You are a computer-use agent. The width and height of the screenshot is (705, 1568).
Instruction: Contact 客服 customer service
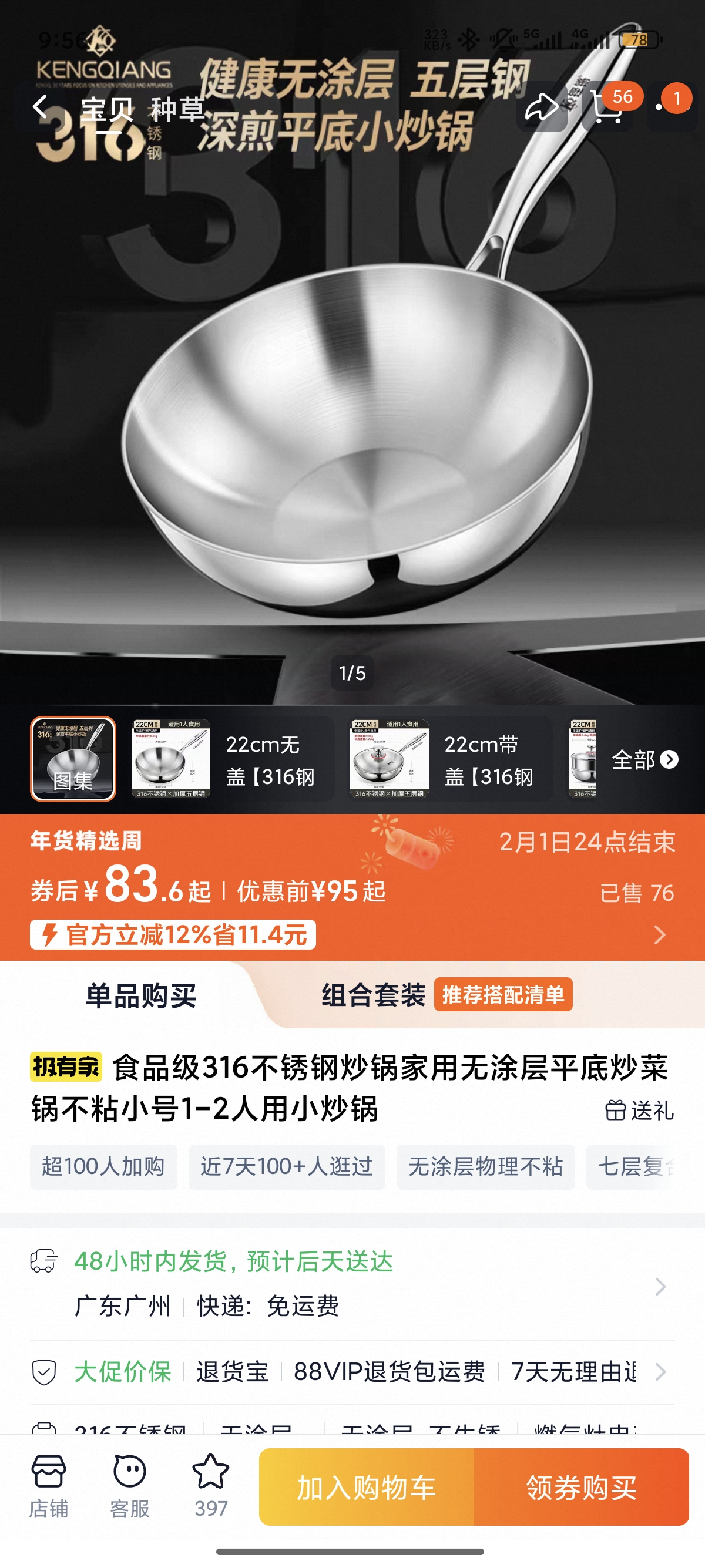point(130,1486)
